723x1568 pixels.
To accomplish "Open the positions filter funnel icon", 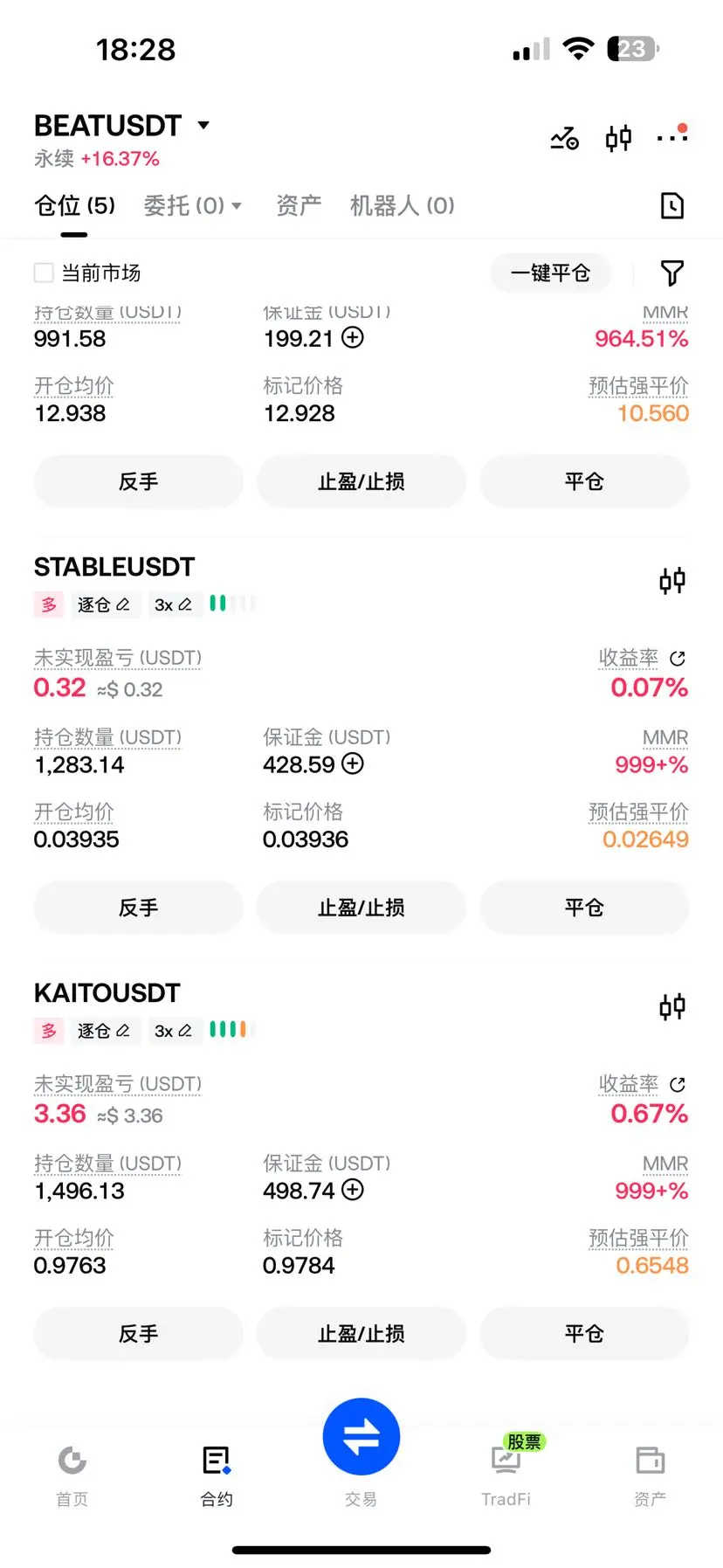I will (671, 273).
